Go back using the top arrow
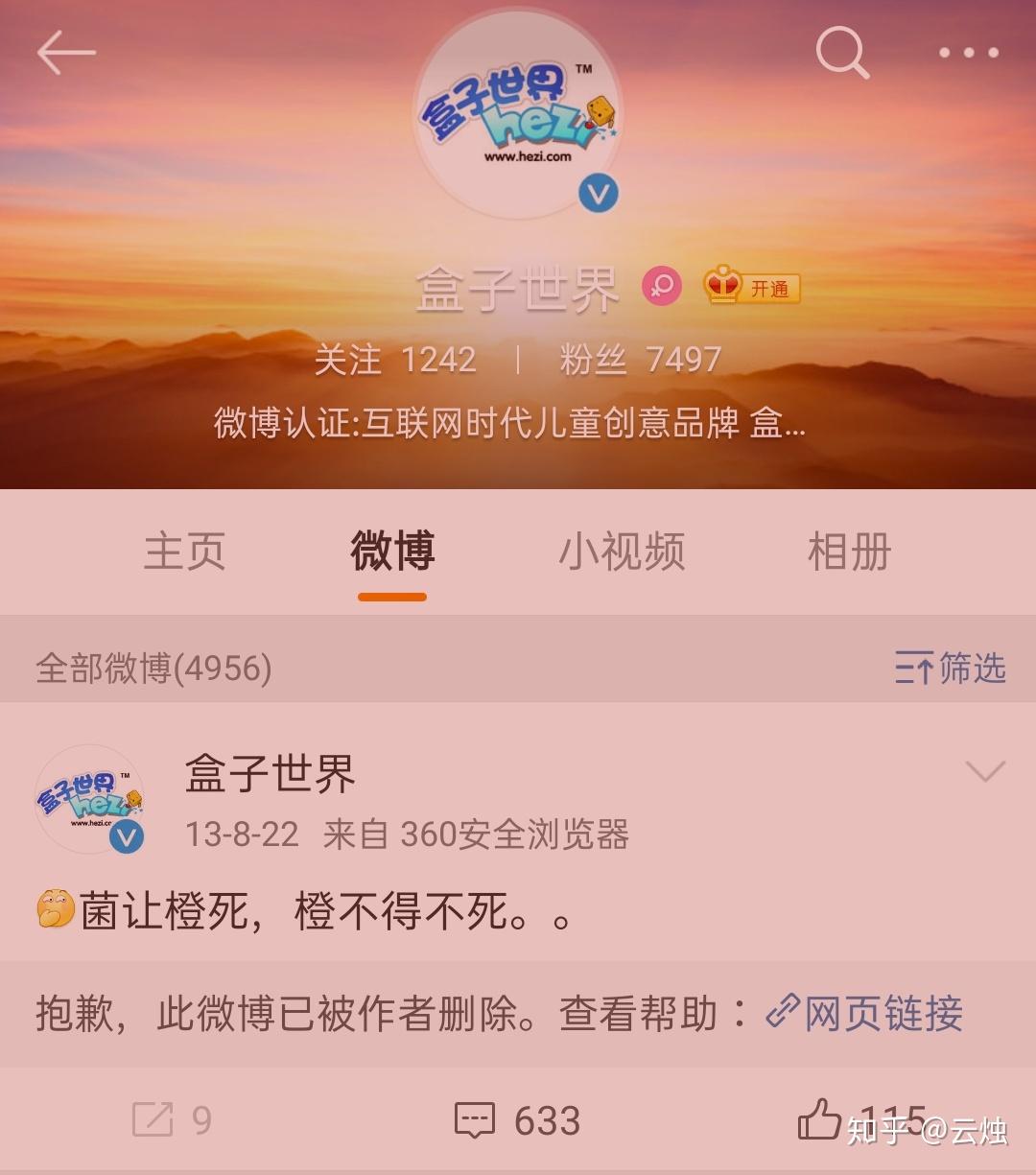This screenshot has width=1036, height=1175. point(65,53)
